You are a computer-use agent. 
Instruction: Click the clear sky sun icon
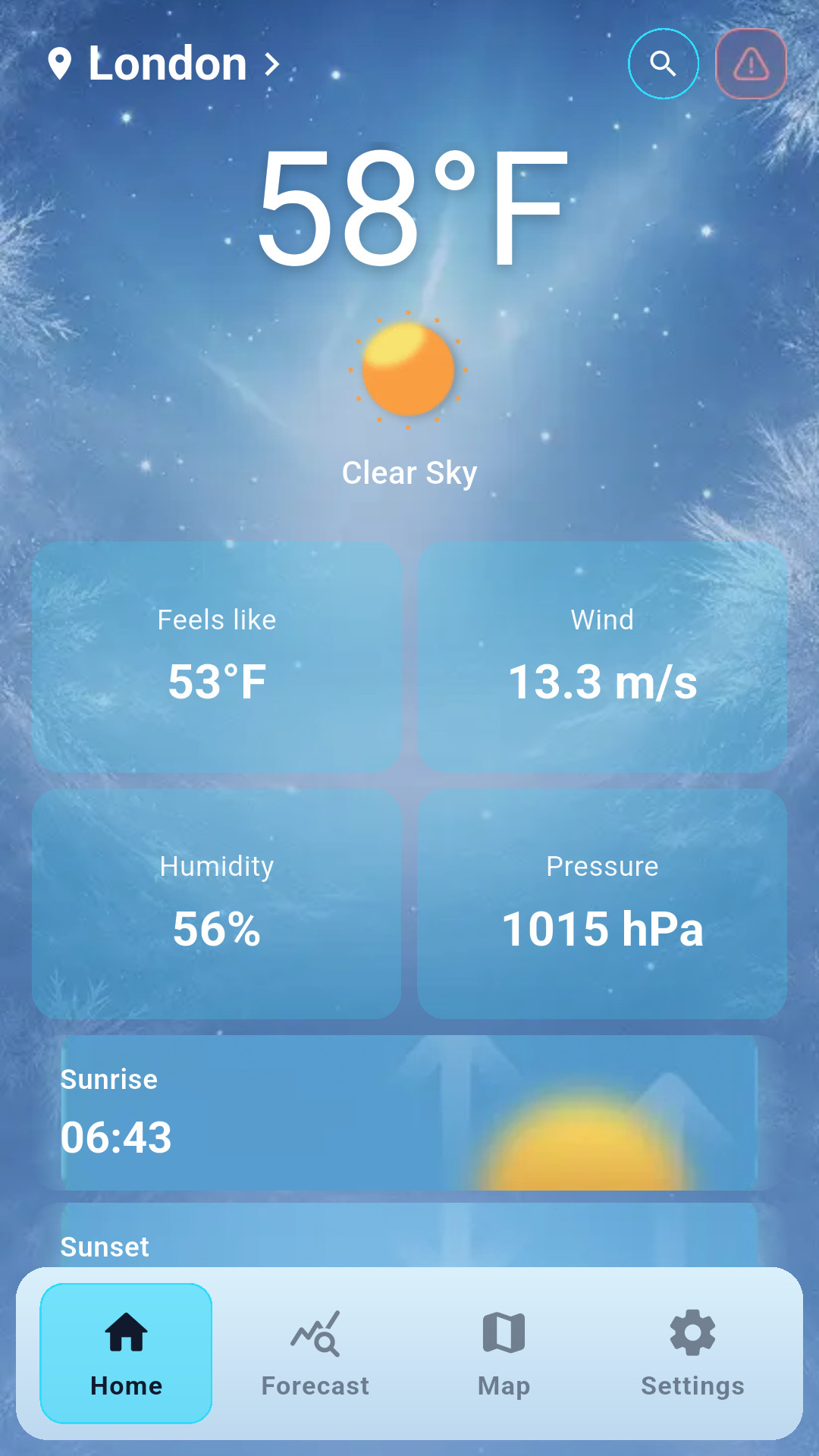(408, 369)
